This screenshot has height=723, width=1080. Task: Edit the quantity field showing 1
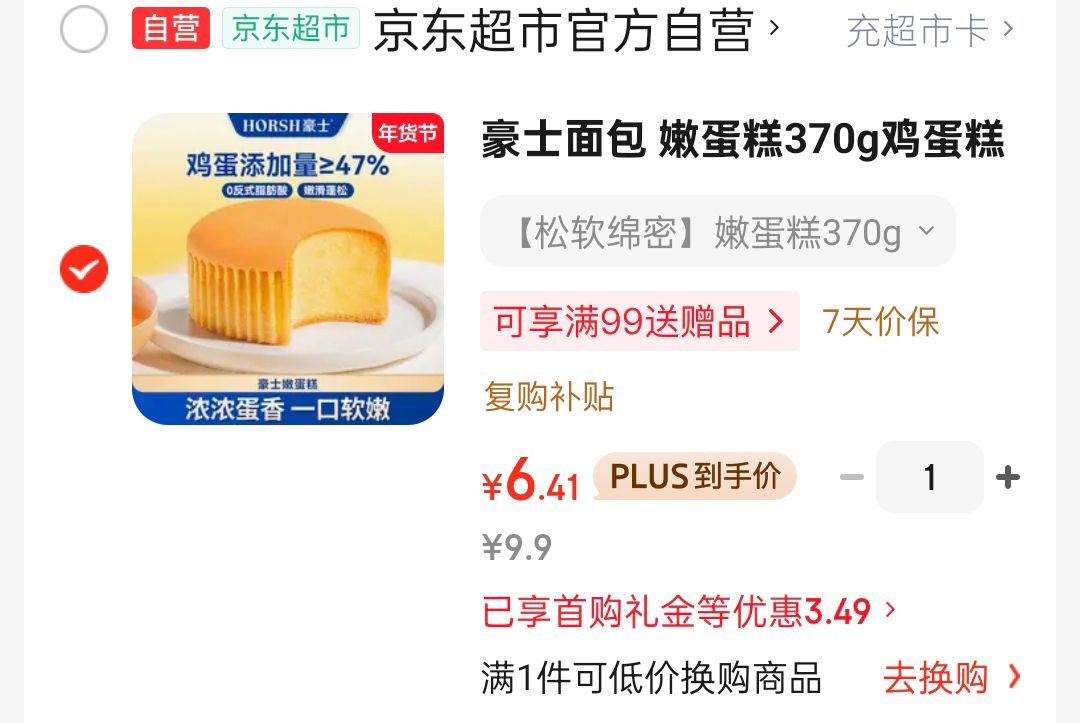pos(929,478)
